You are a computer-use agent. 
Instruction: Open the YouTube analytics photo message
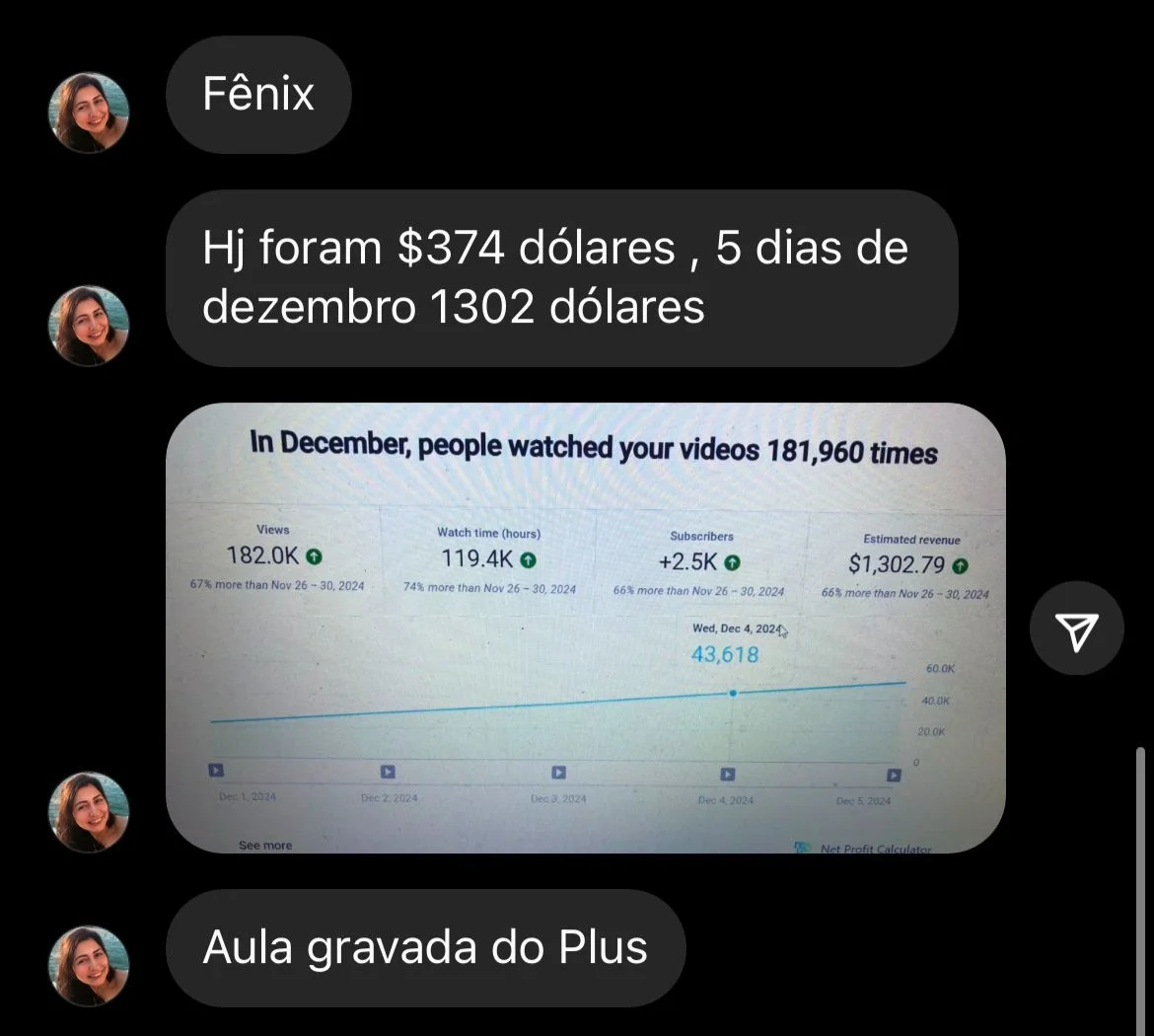click(x=585, y=628)
